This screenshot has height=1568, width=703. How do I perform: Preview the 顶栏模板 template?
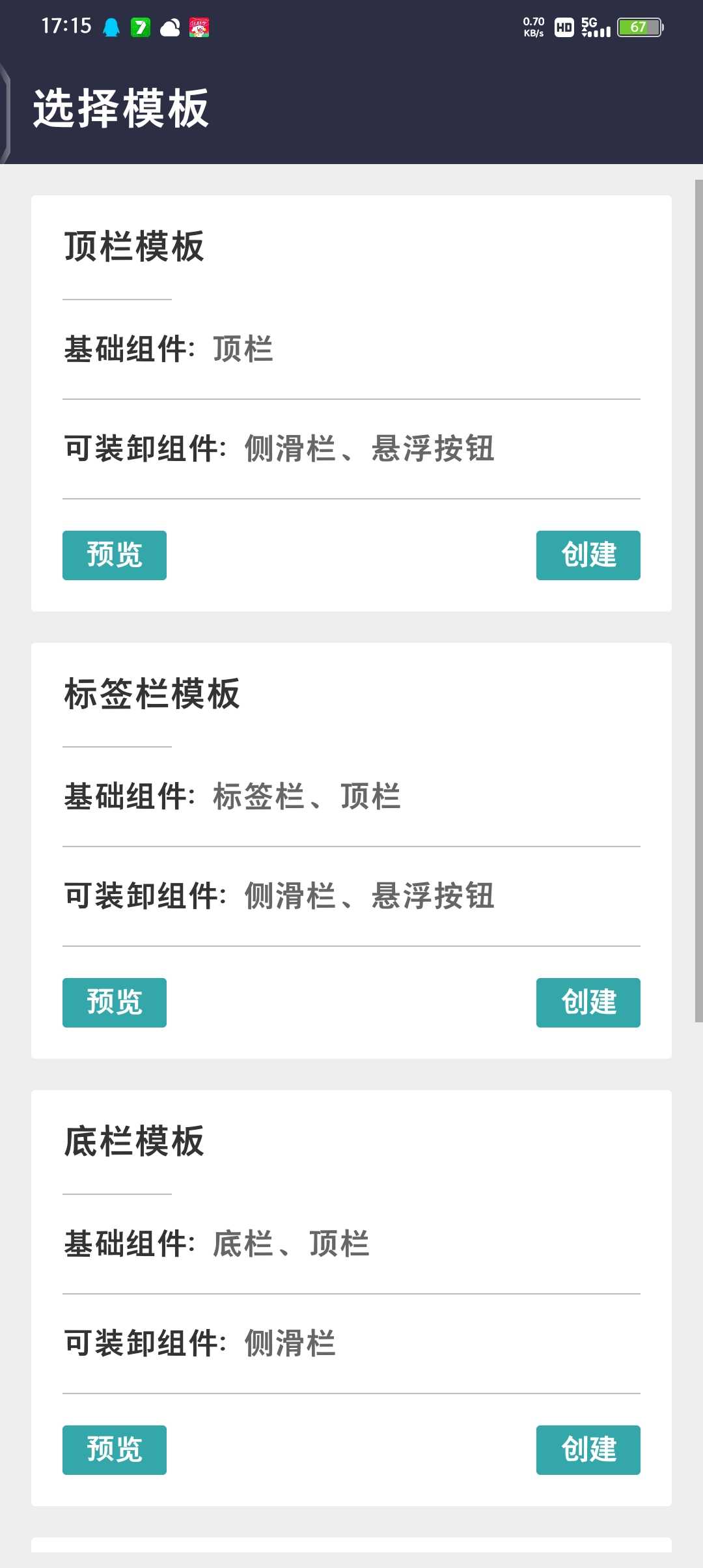[x=115, y=555]
